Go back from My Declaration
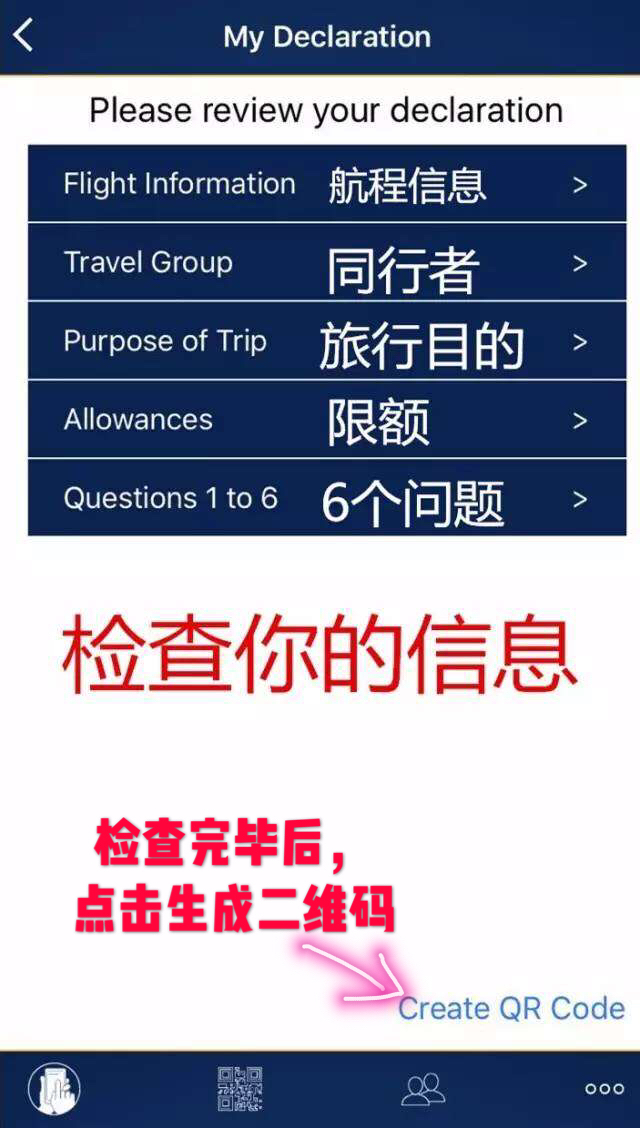This screenshot has height=1128, width=640. tap(24, 36)
